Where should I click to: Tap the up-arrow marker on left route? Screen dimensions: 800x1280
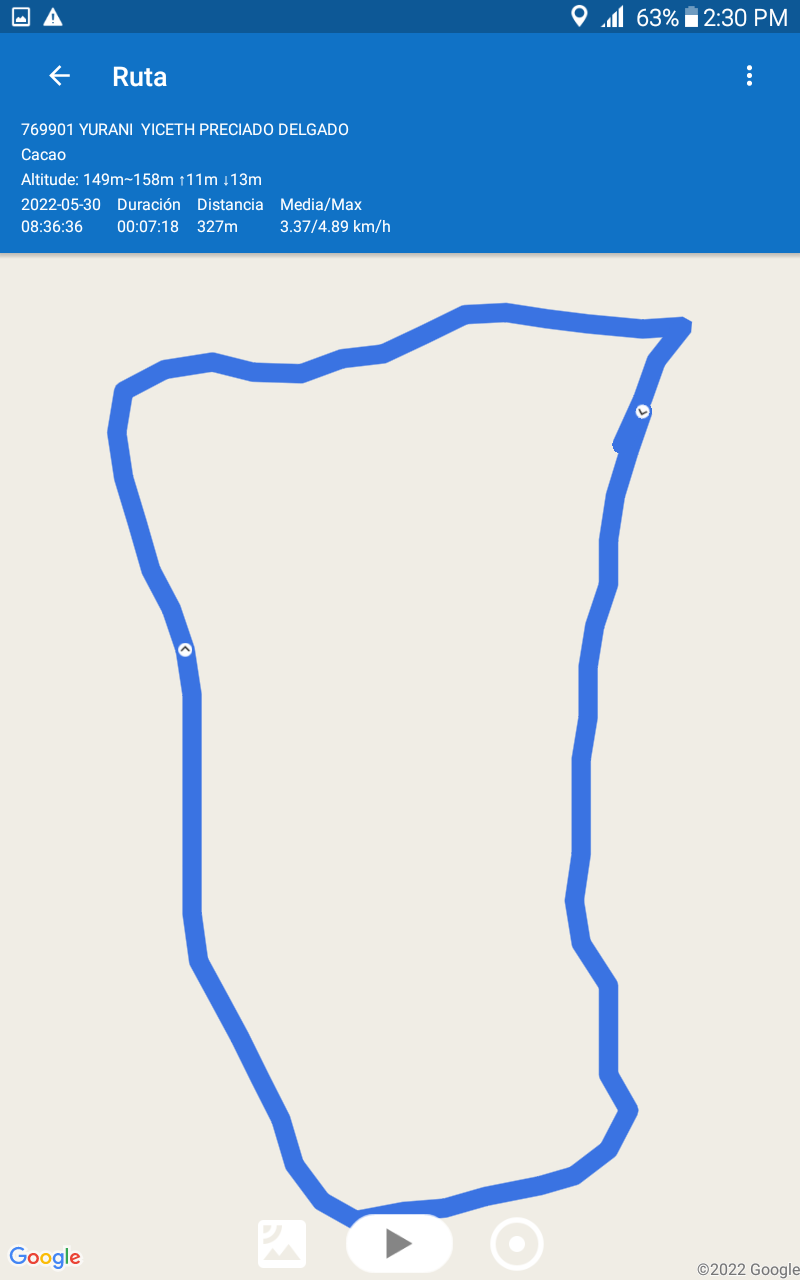(185, 650)
